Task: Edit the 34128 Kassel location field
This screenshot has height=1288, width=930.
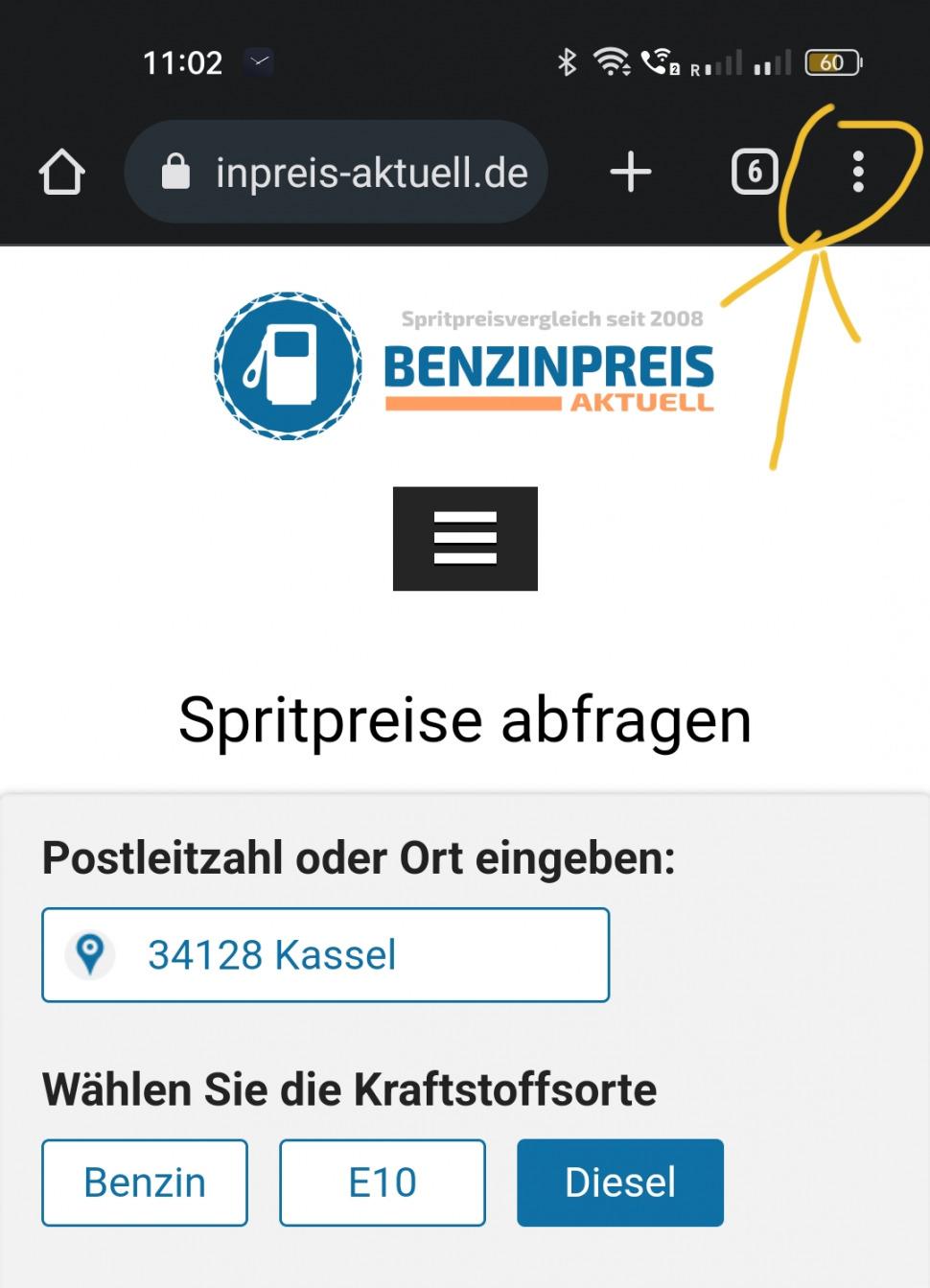Action: point(326,955)
